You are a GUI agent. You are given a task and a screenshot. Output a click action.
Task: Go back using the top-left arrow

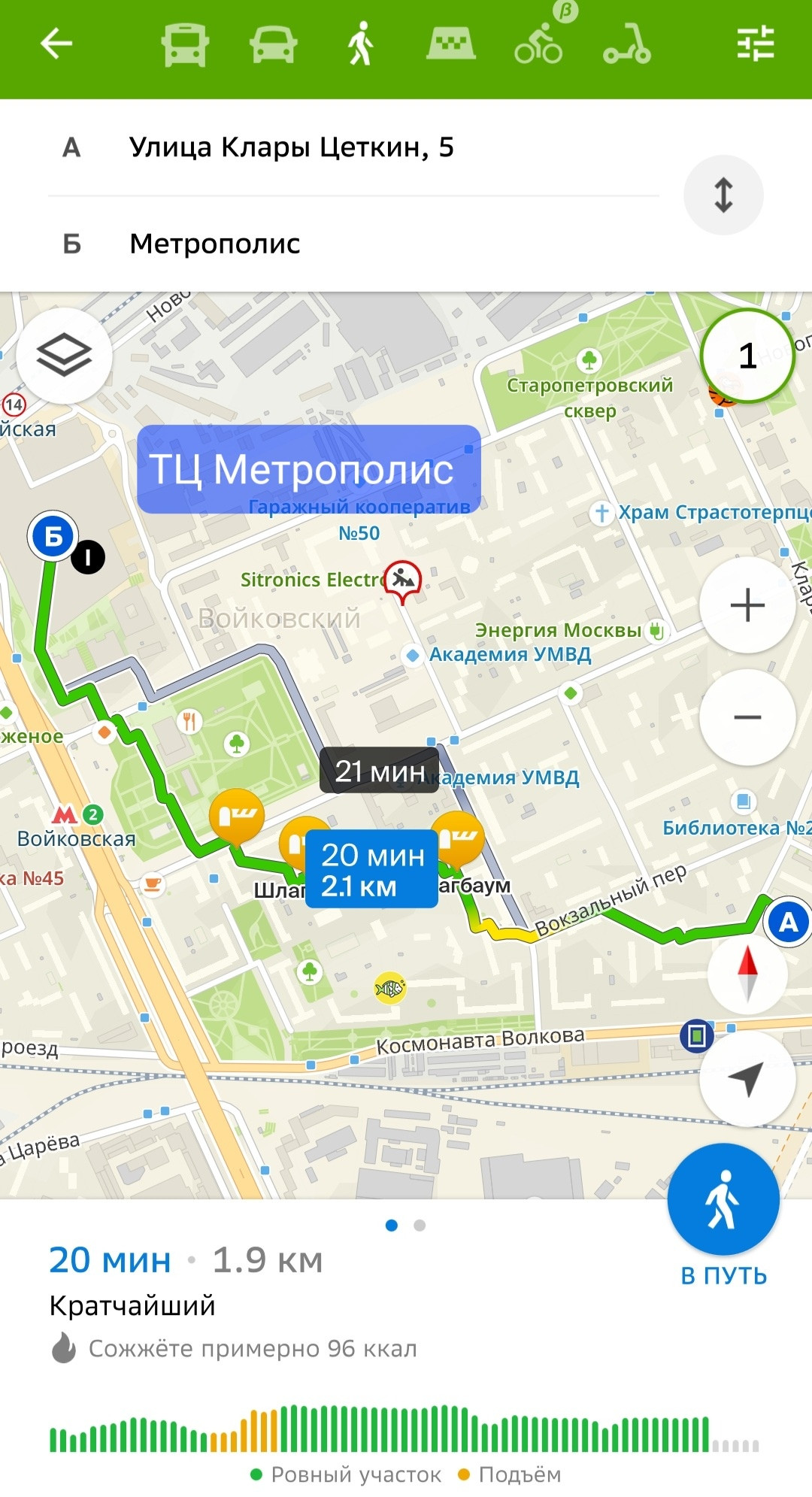tap(56, 44)
